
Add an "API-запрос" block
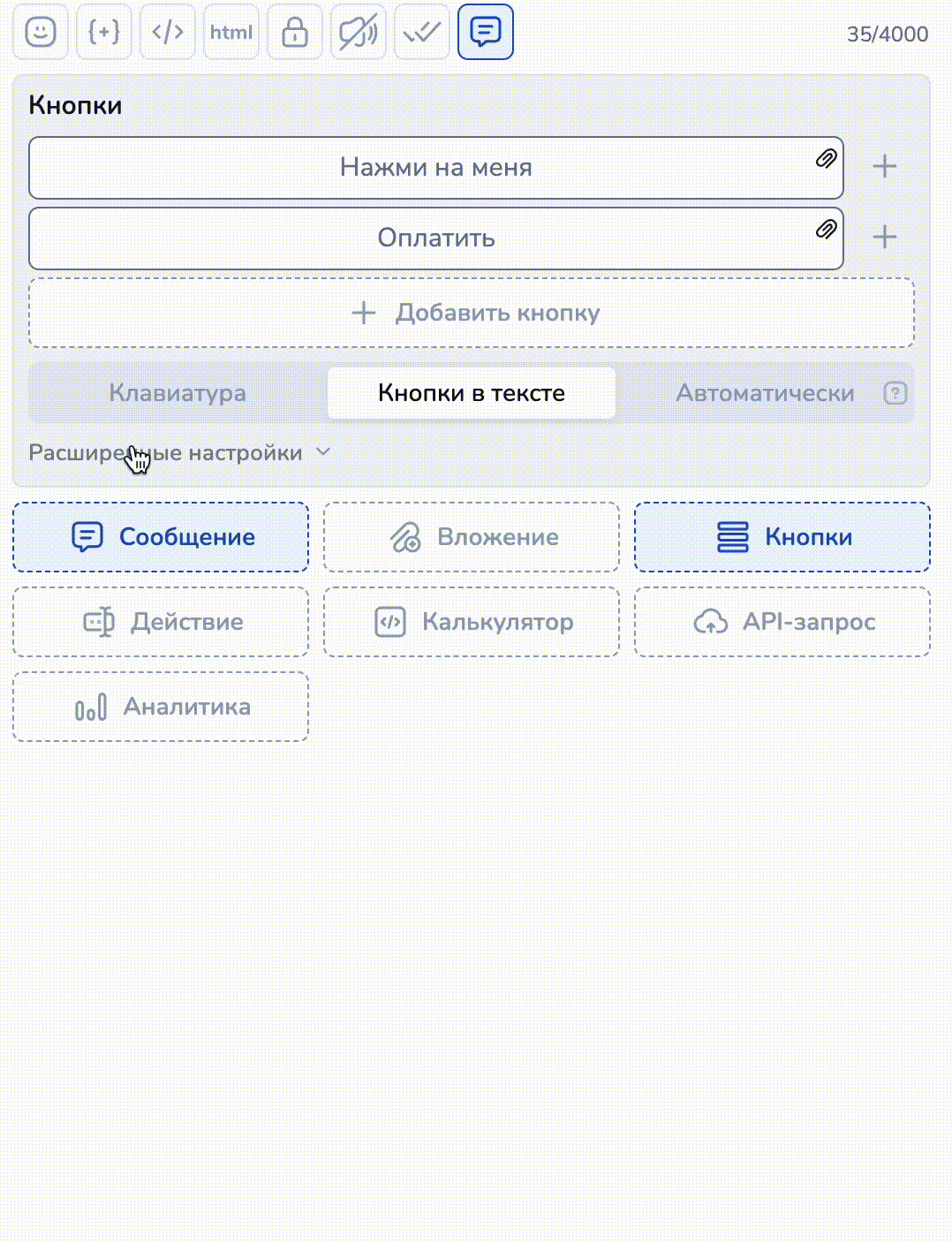[782, 622]
